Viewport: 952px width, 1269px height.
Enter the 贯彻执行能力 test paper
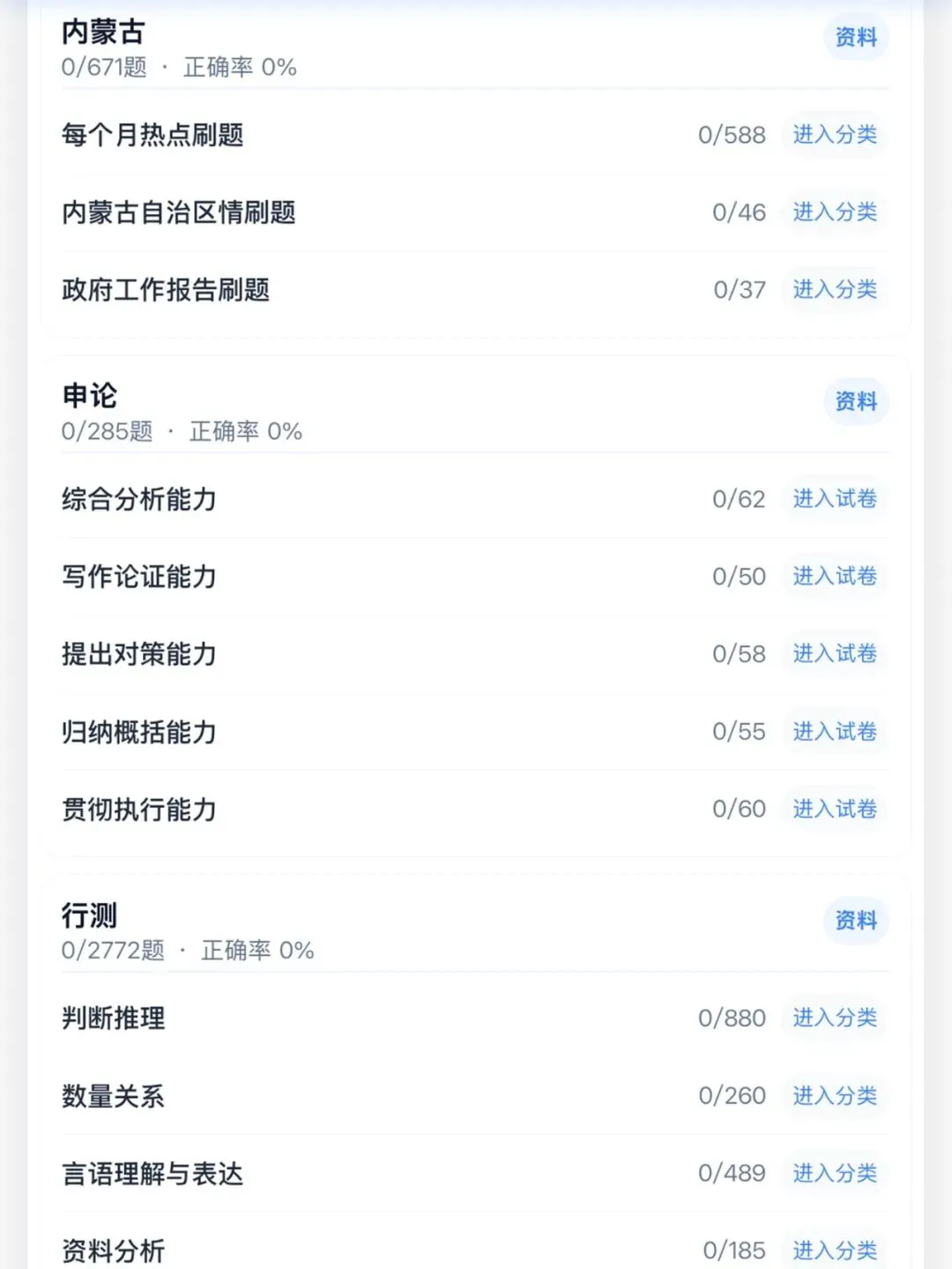point(834,810)
